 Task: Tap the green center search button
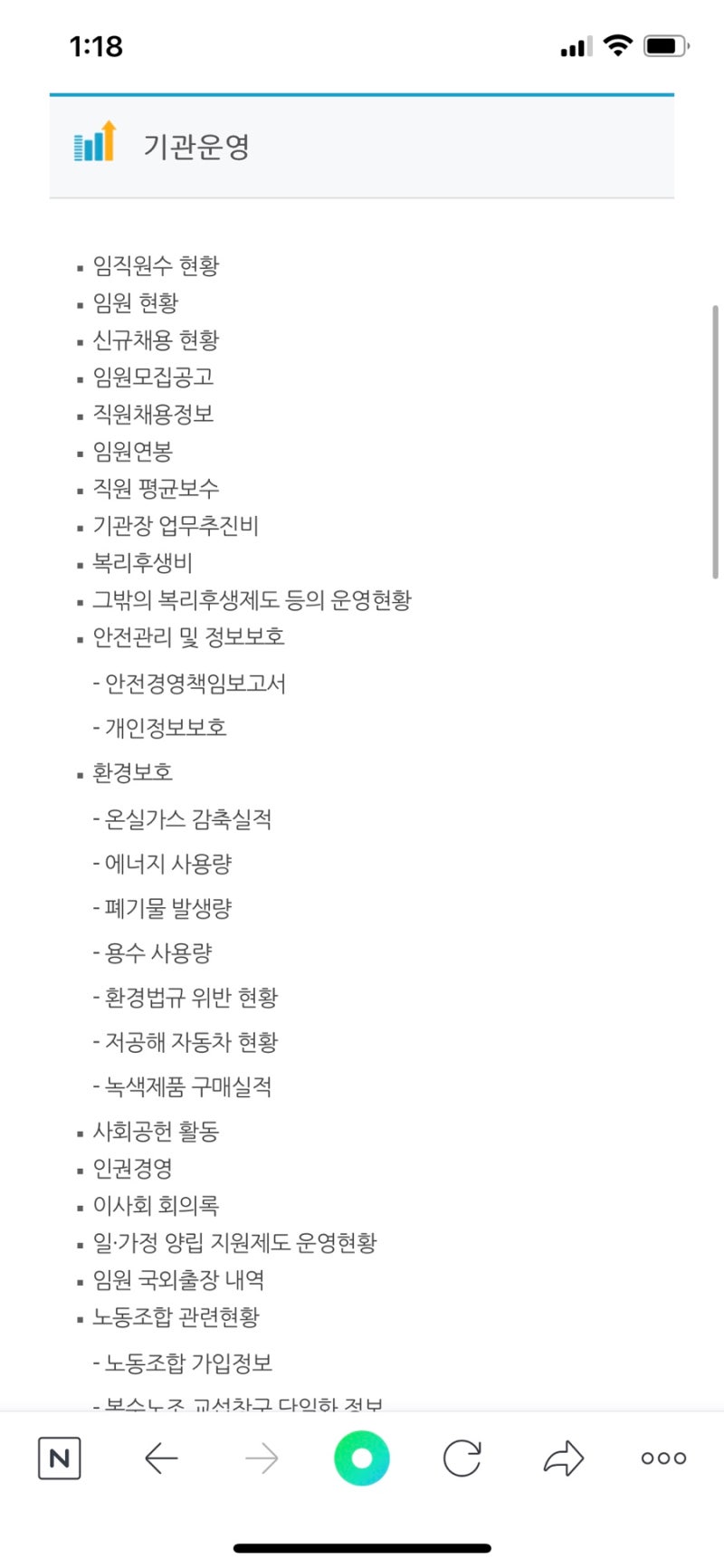[x=362, y=1458]
